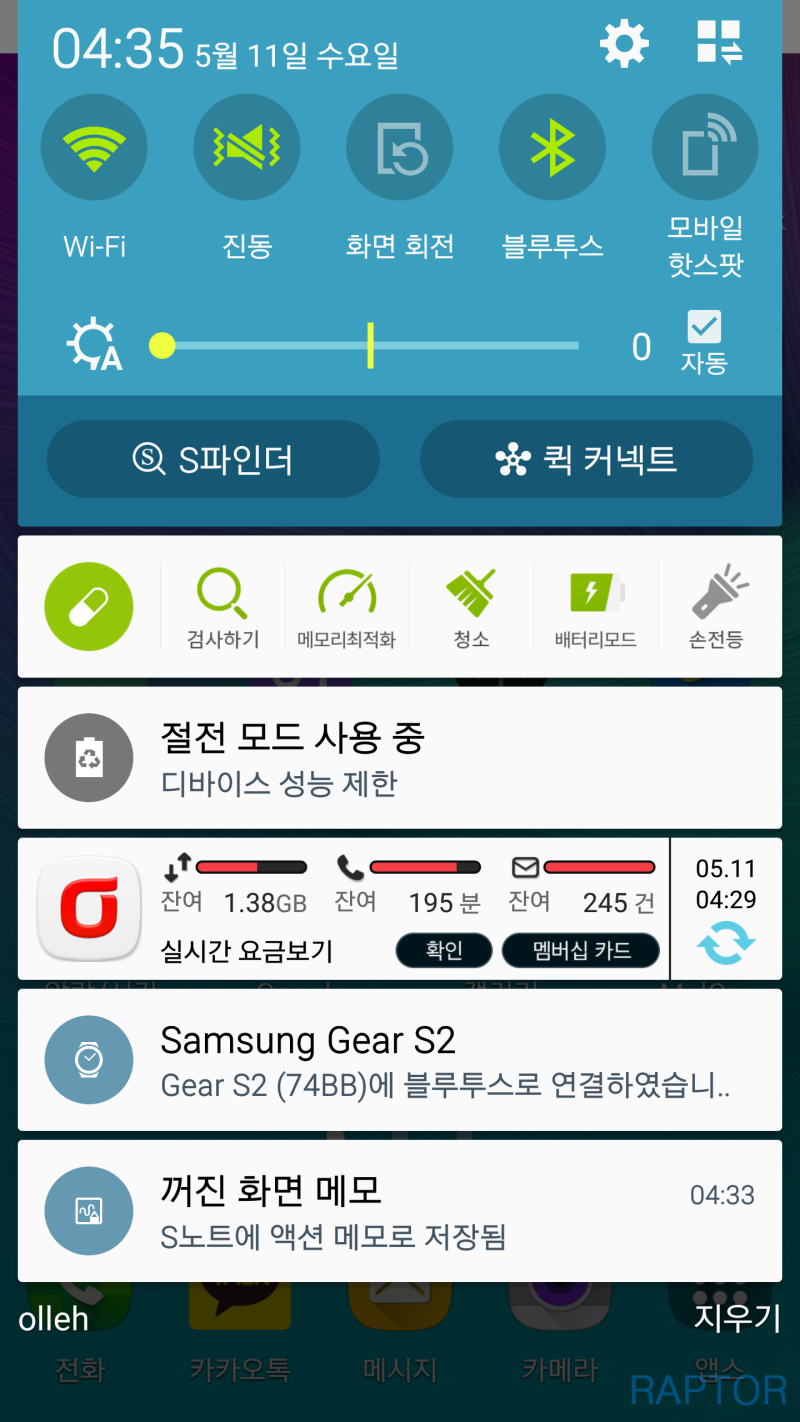Run 메모리최적화
800x1422 pixels.
(x=346, y=607)
